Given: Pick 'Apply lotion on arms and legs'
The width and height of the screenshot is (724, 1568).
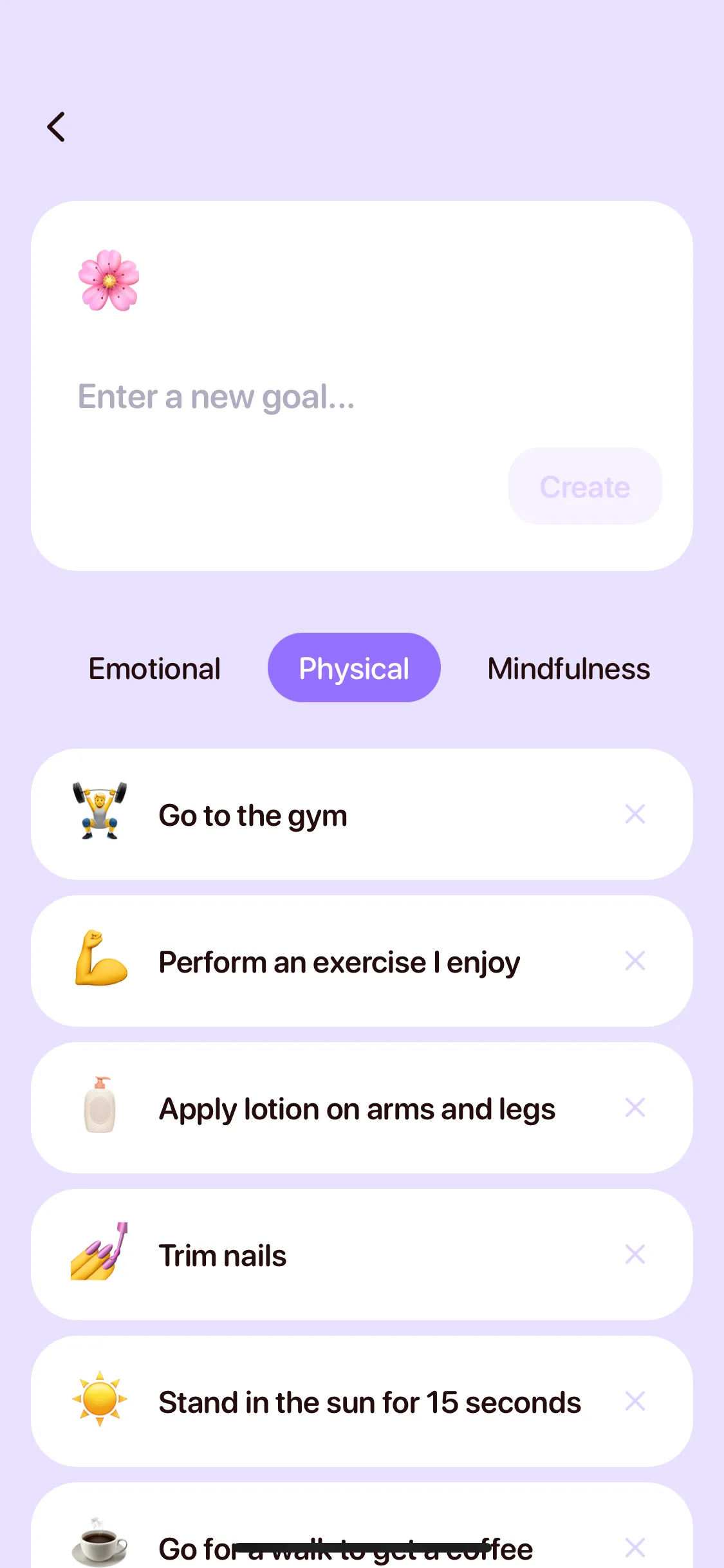Looking at the screenshot, I should [357, 1108].
